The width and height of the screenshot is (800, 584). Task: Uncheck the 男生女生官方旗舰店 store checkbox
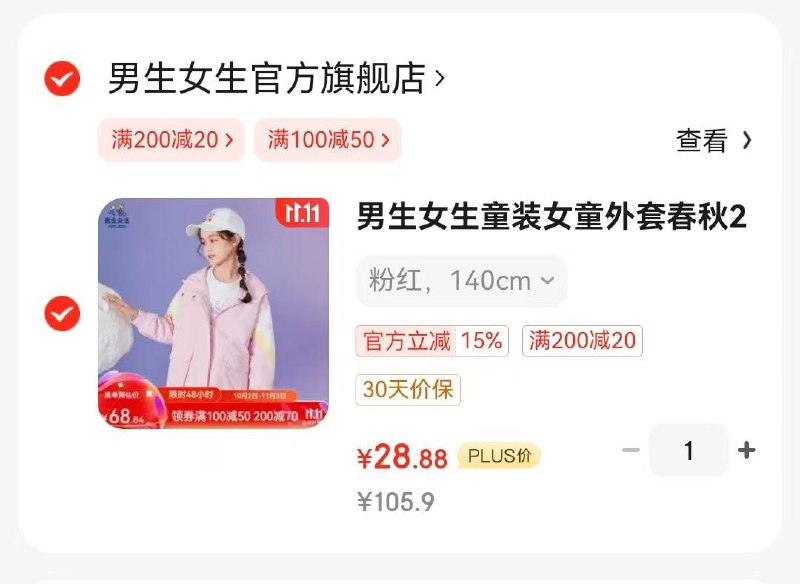coord(62,78)
